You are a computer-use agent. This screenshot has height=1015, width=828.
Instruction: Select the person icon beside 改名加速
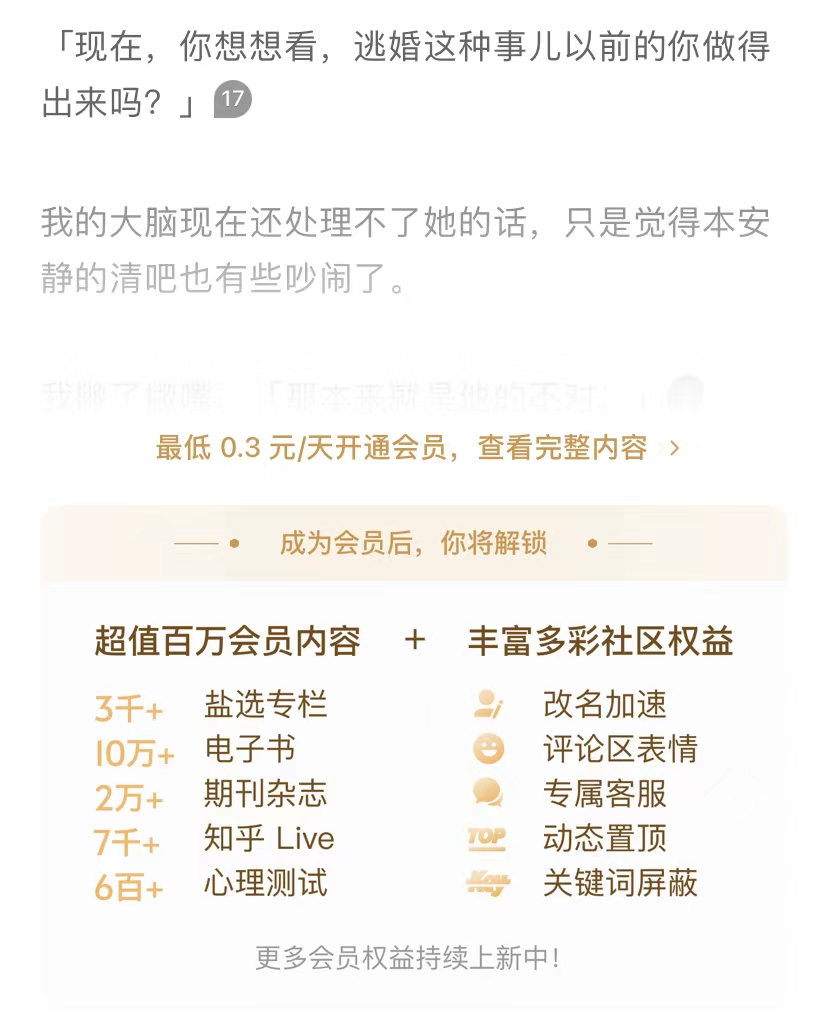pos(487,704)
